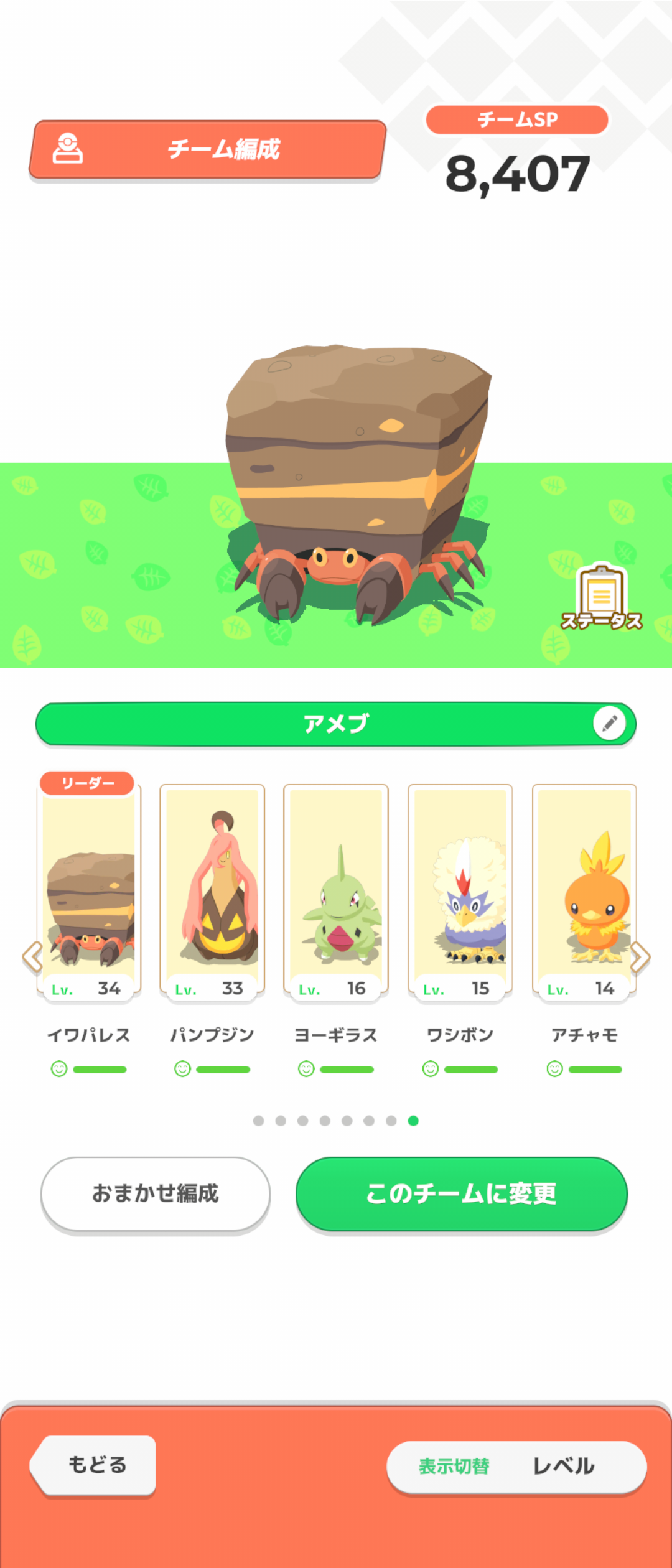Confirm with このチームに変更
The image size is (672, 1568).
pyautogui.click(x=461, y=1193)
